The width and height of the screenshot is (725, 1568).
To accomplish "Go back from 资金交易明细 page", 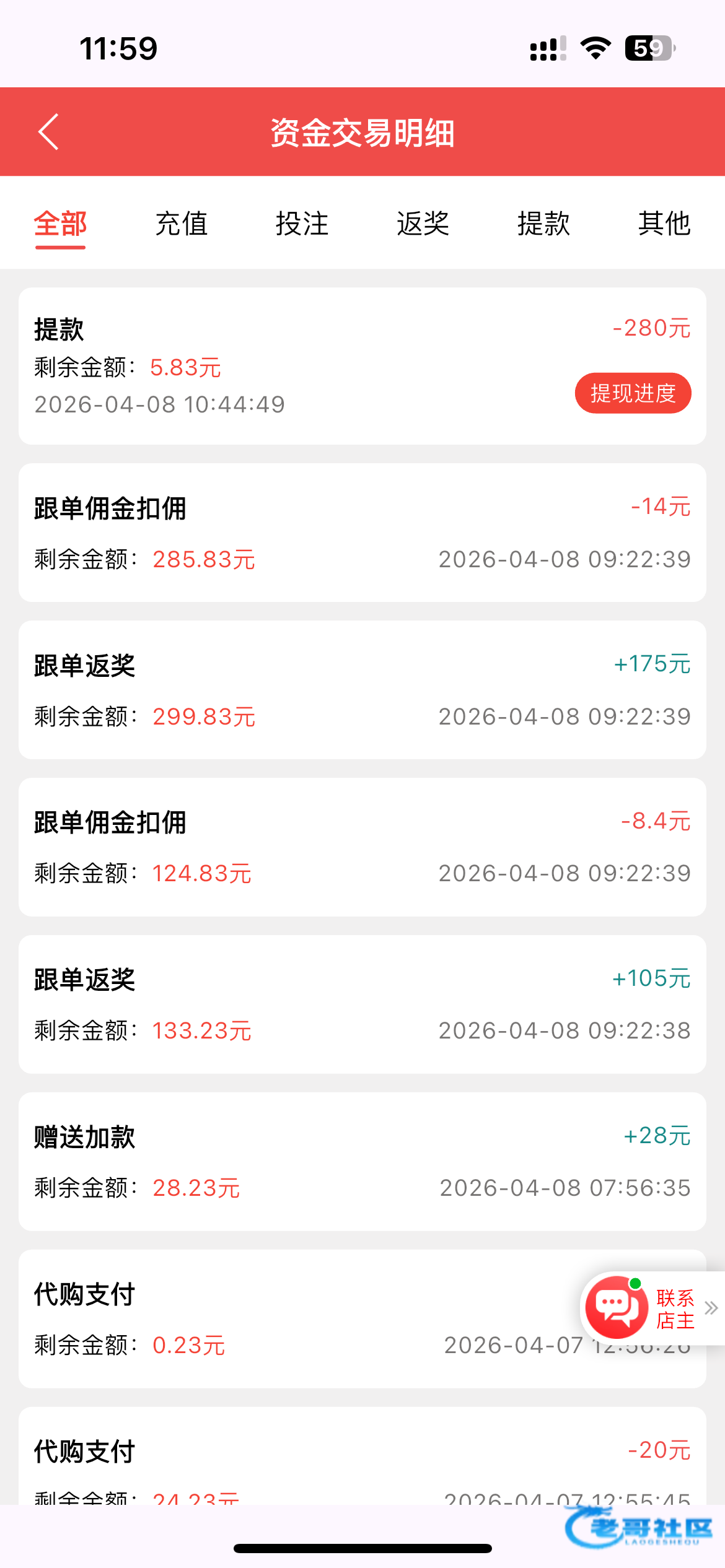I will [x=48, y=131].
